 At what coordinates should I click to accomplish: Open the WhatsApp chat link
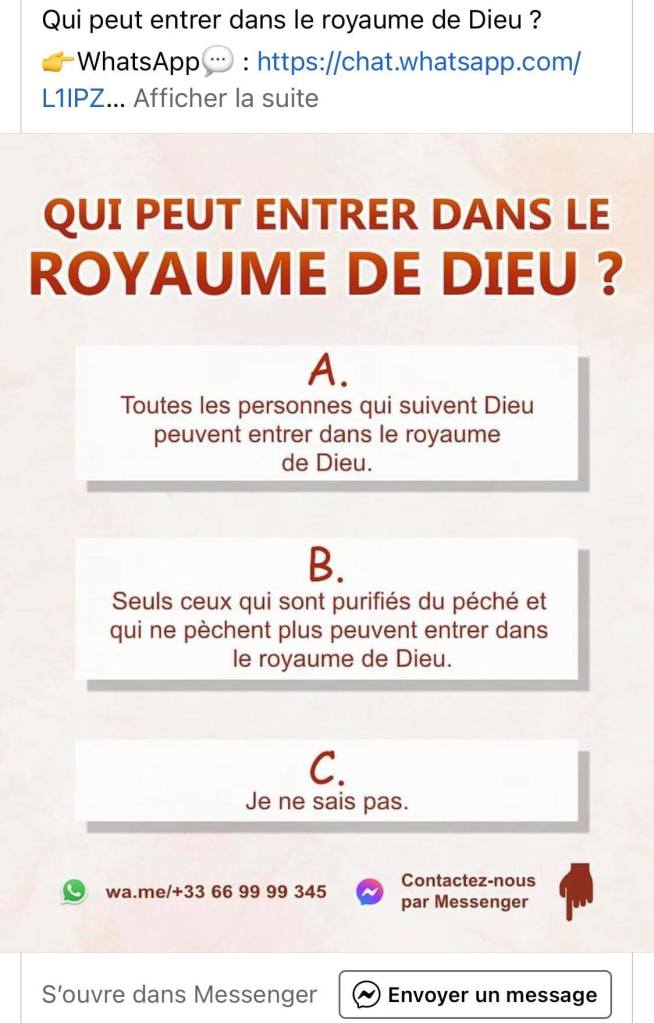(418, 62)
